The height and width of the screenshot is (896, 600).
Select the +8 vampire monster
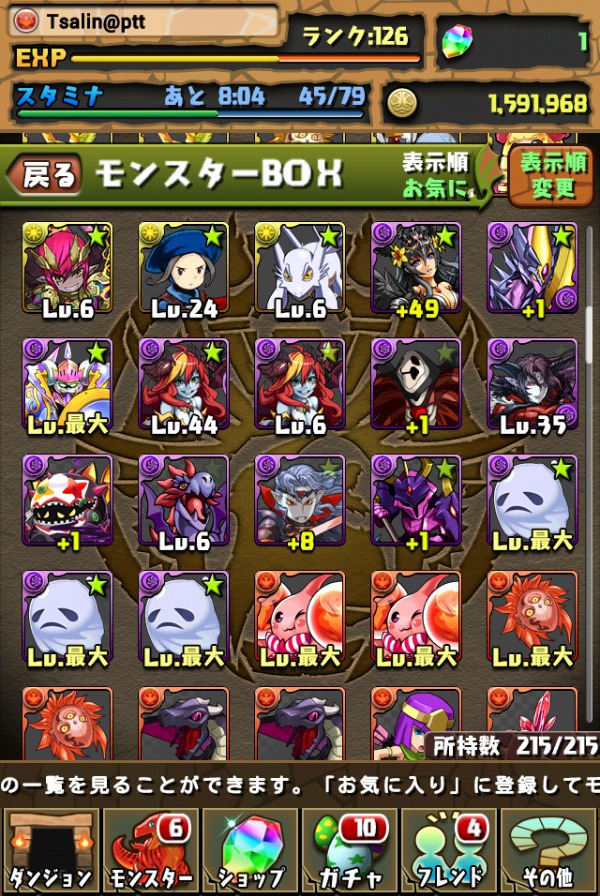coord(300,500)
